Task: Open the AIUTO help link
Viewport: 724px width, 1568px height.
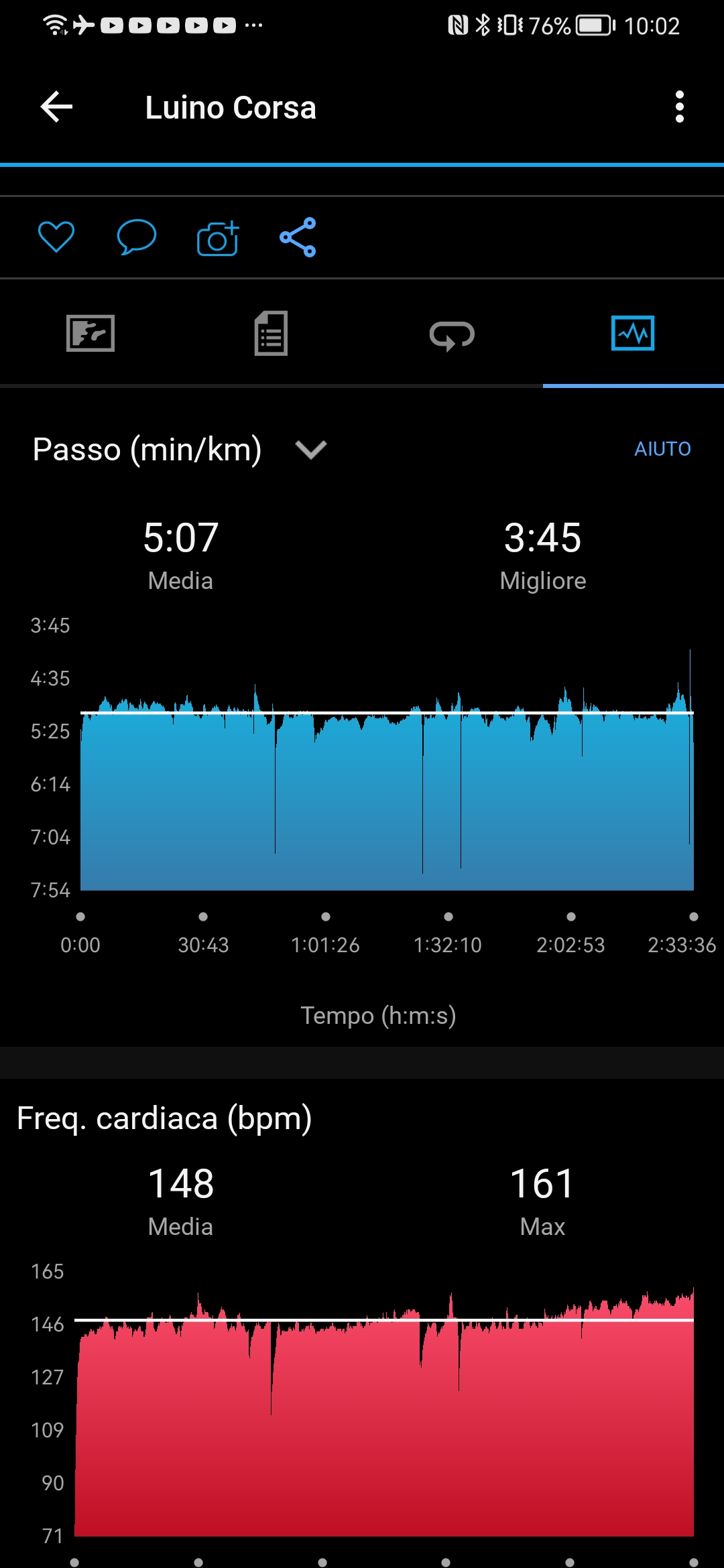Action: 662,449
